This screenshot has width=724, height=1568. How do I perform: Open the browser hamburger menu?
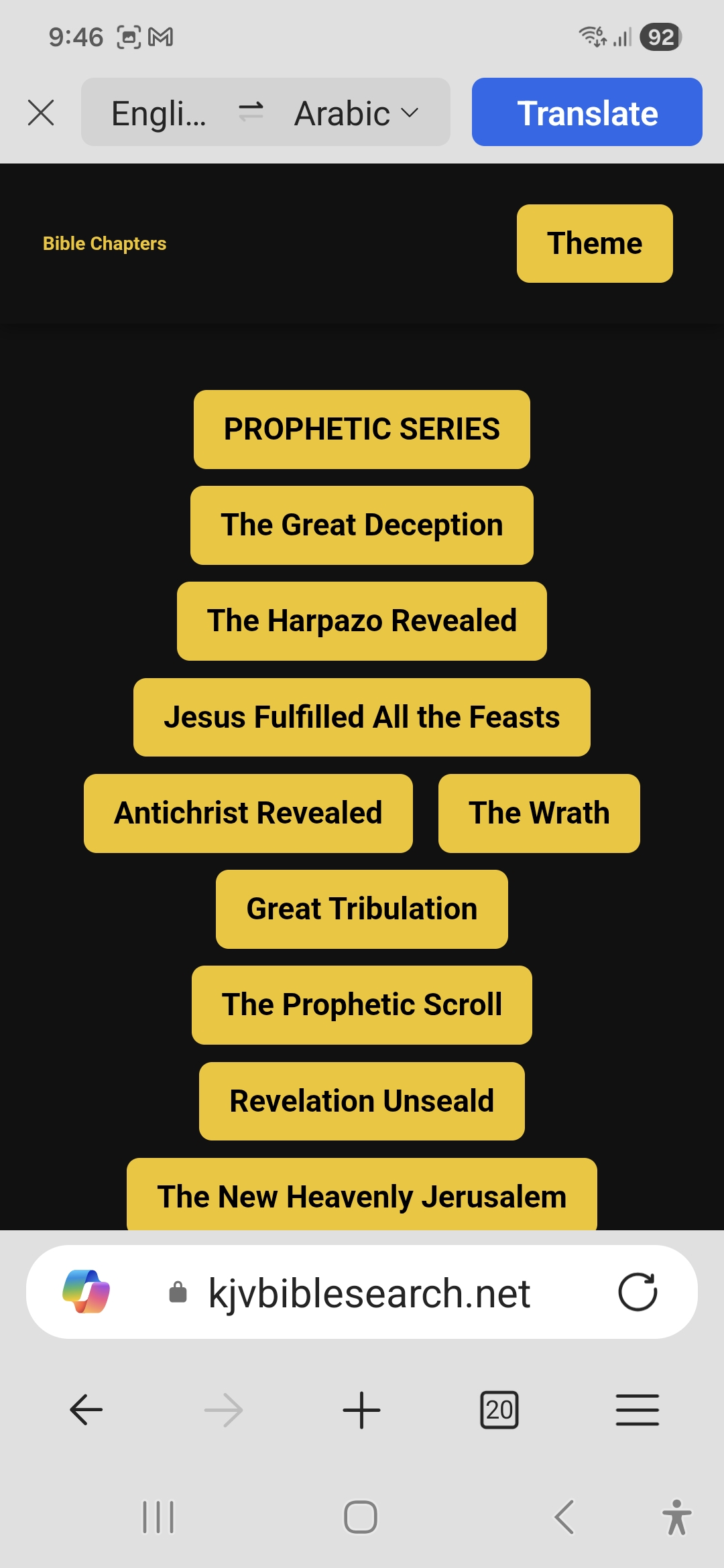pos(637,1410)
